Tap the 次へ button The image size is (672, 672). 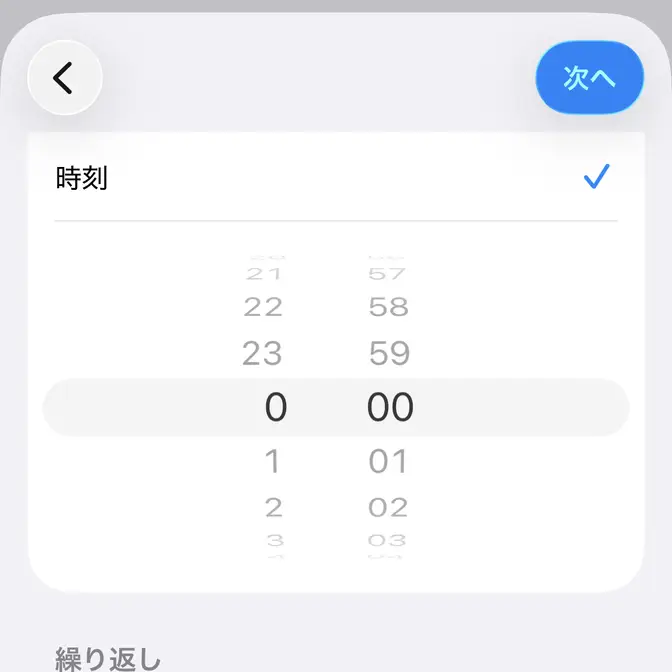click(x=589, y=78)
